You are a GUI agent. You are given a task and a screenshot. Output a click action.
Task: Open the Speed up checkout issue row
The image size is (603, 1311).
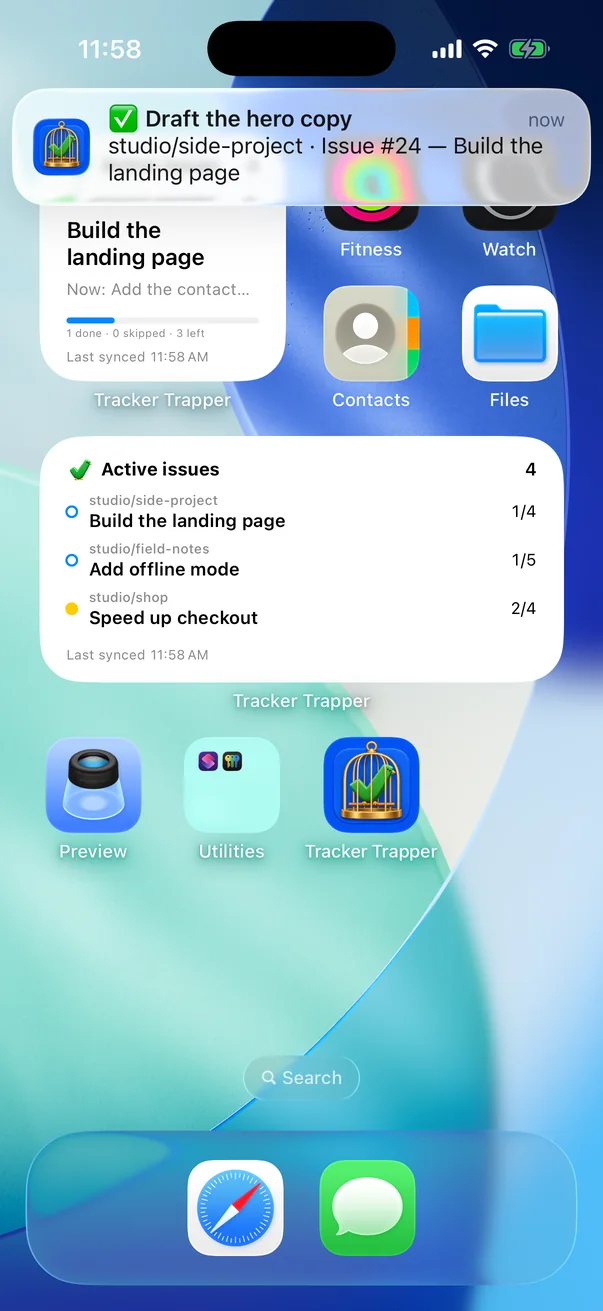301,609
